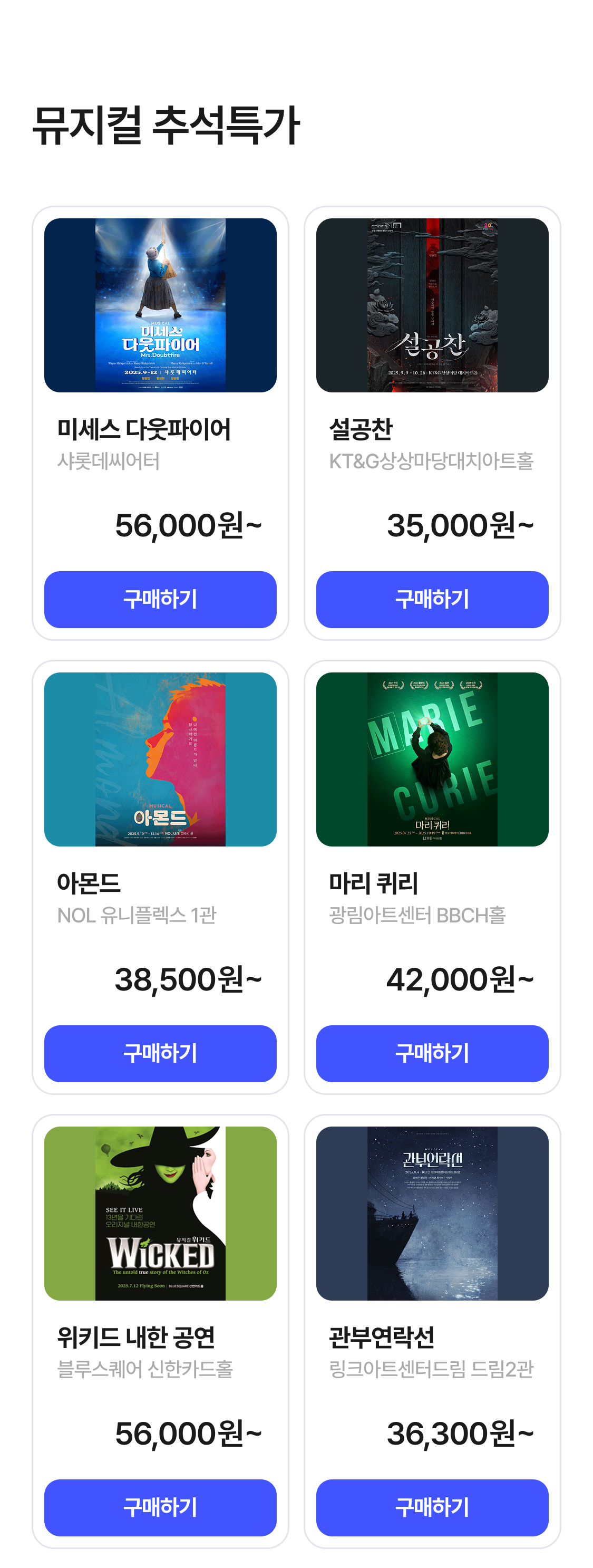Tap 구매하기 for 위키드 내한 공연
Image resolution: width=593 pixels, height=1568 pixels.
(160, 1507)
